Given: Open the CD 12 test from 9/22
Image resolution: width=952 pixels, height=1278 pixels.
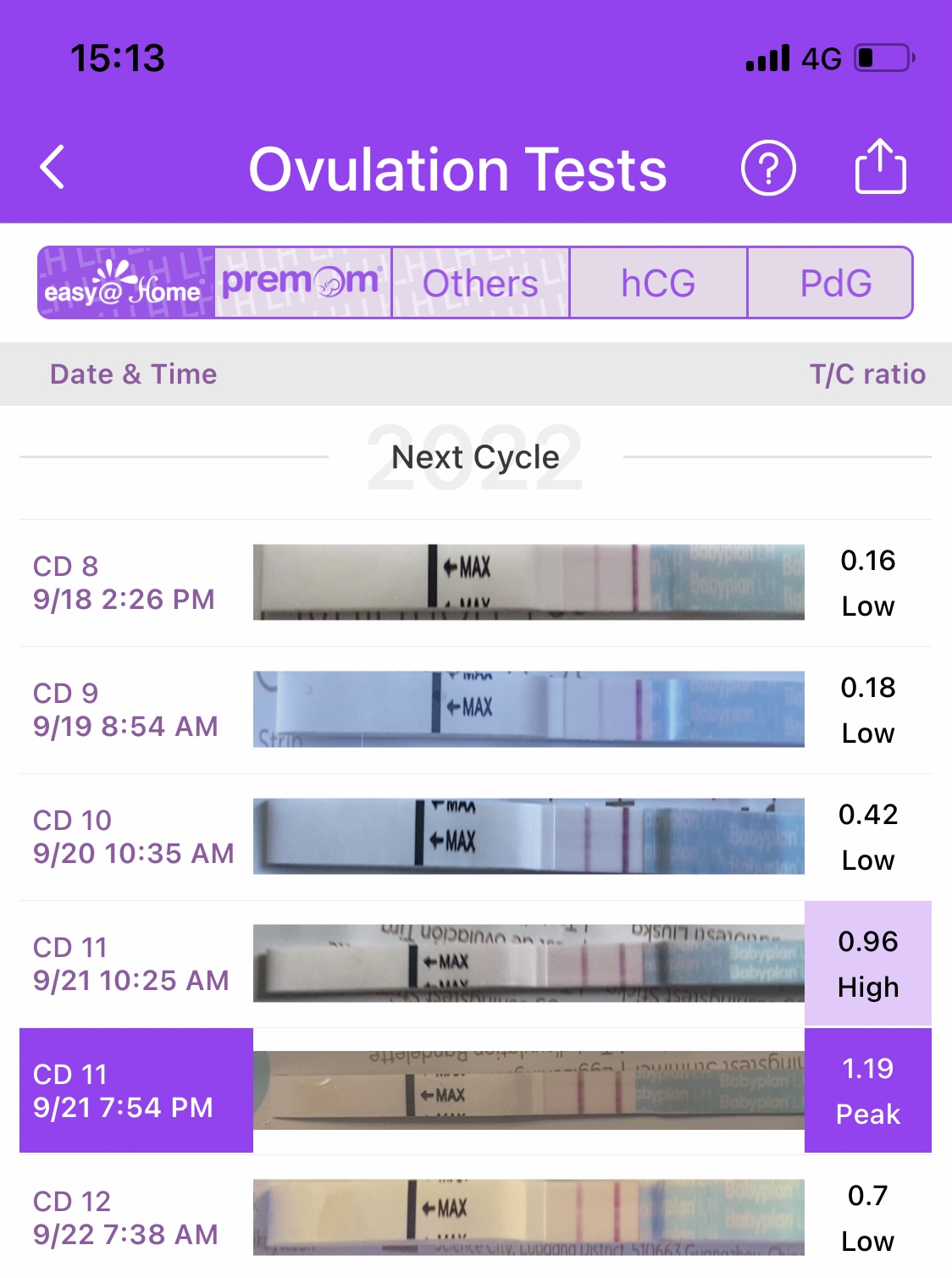Looking at the screenshot, I should coord(474,1218).
